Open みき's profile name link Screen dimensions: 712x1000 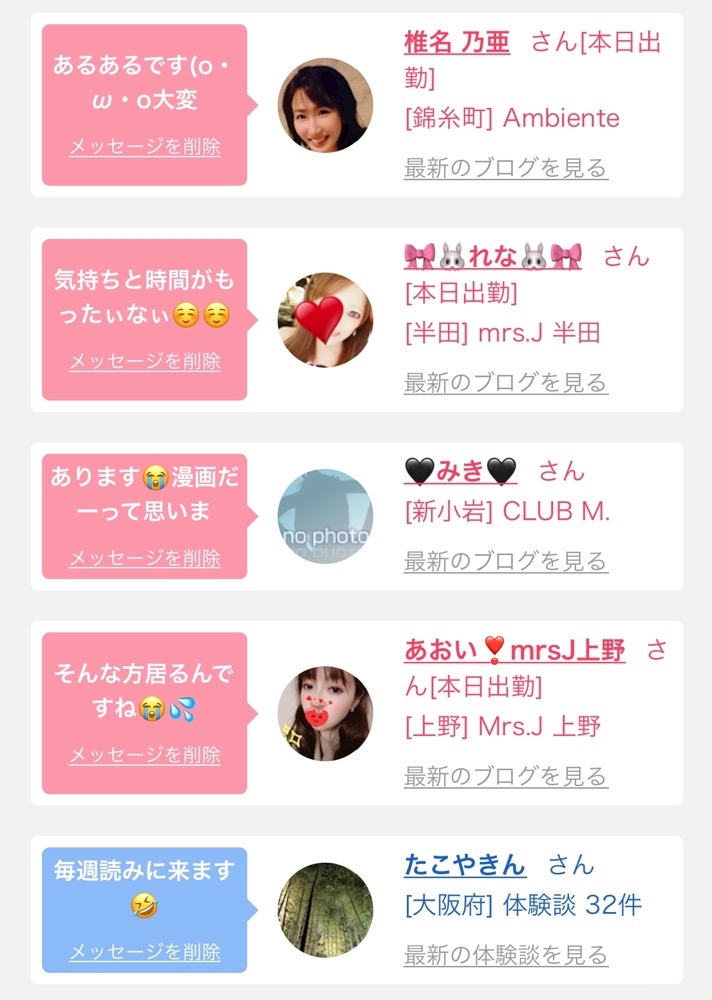pos(460,471)
